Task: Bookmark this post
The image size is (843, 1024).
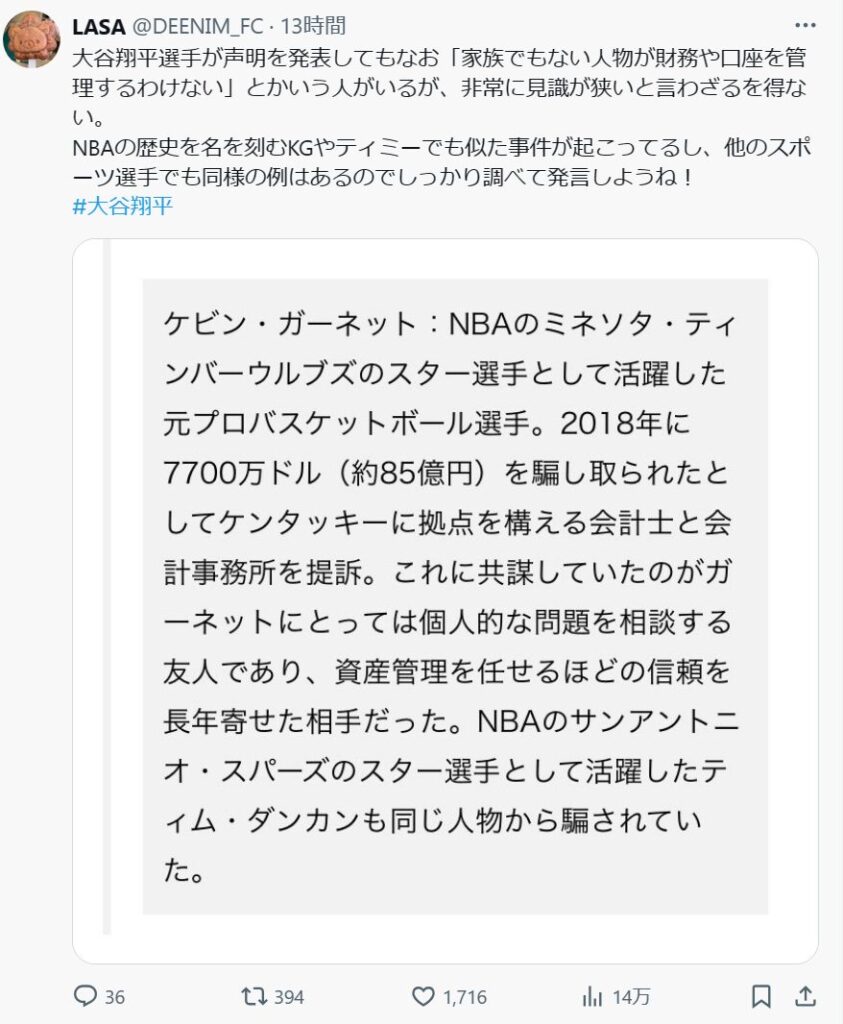Action: 761,996
